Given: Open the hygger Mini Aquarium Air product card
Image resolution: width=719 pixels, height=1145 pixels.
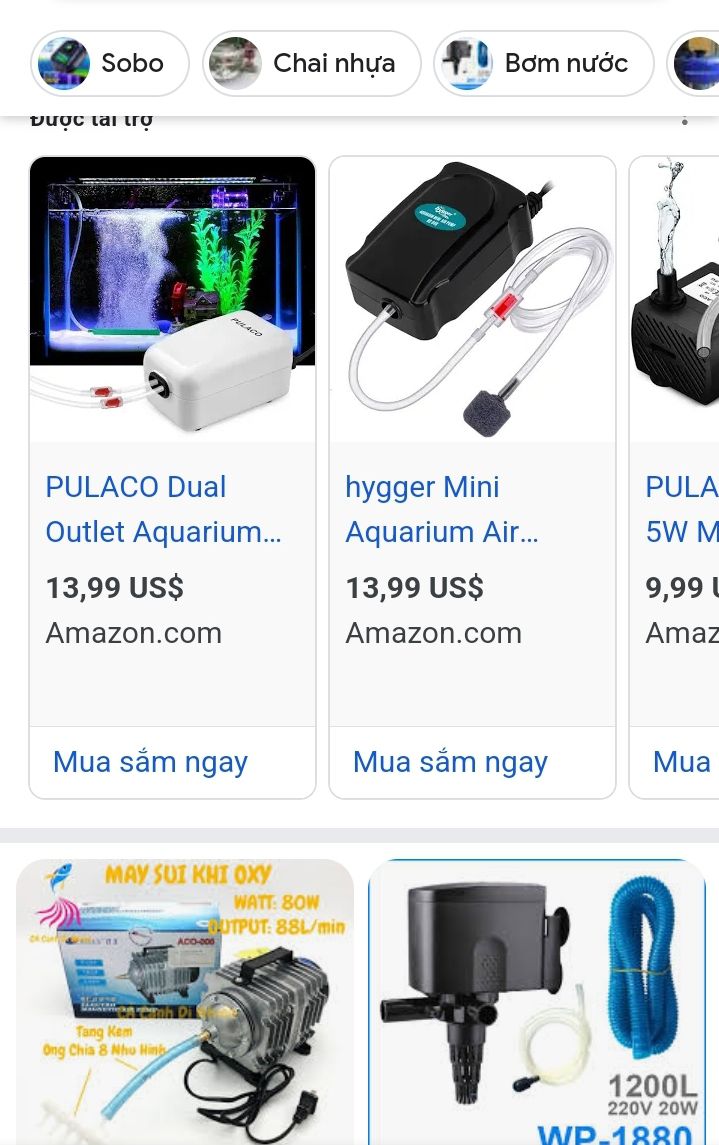Looking at the screenshot, I should [472, 509].
